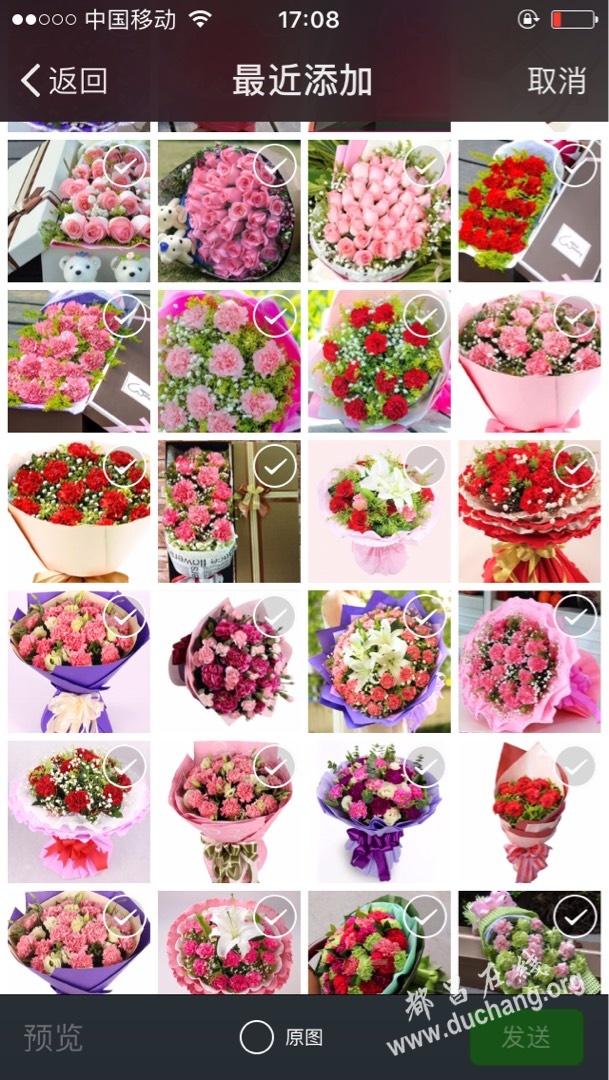Cancel selection with 取消
609x1080 pixels.
click(x=556, y=81)
